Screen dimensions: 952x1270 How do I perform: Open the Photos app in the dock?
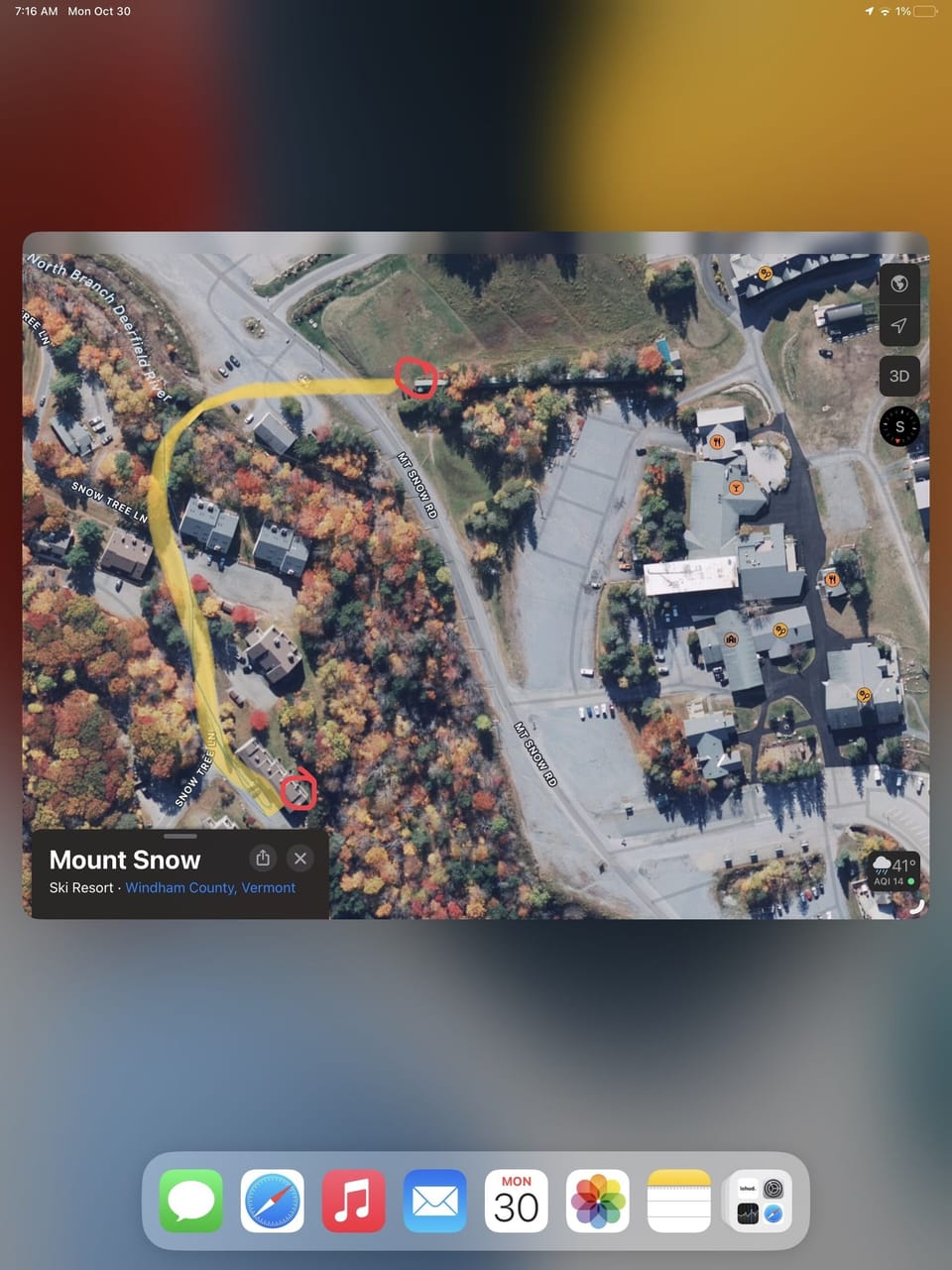click(597, 1201)
